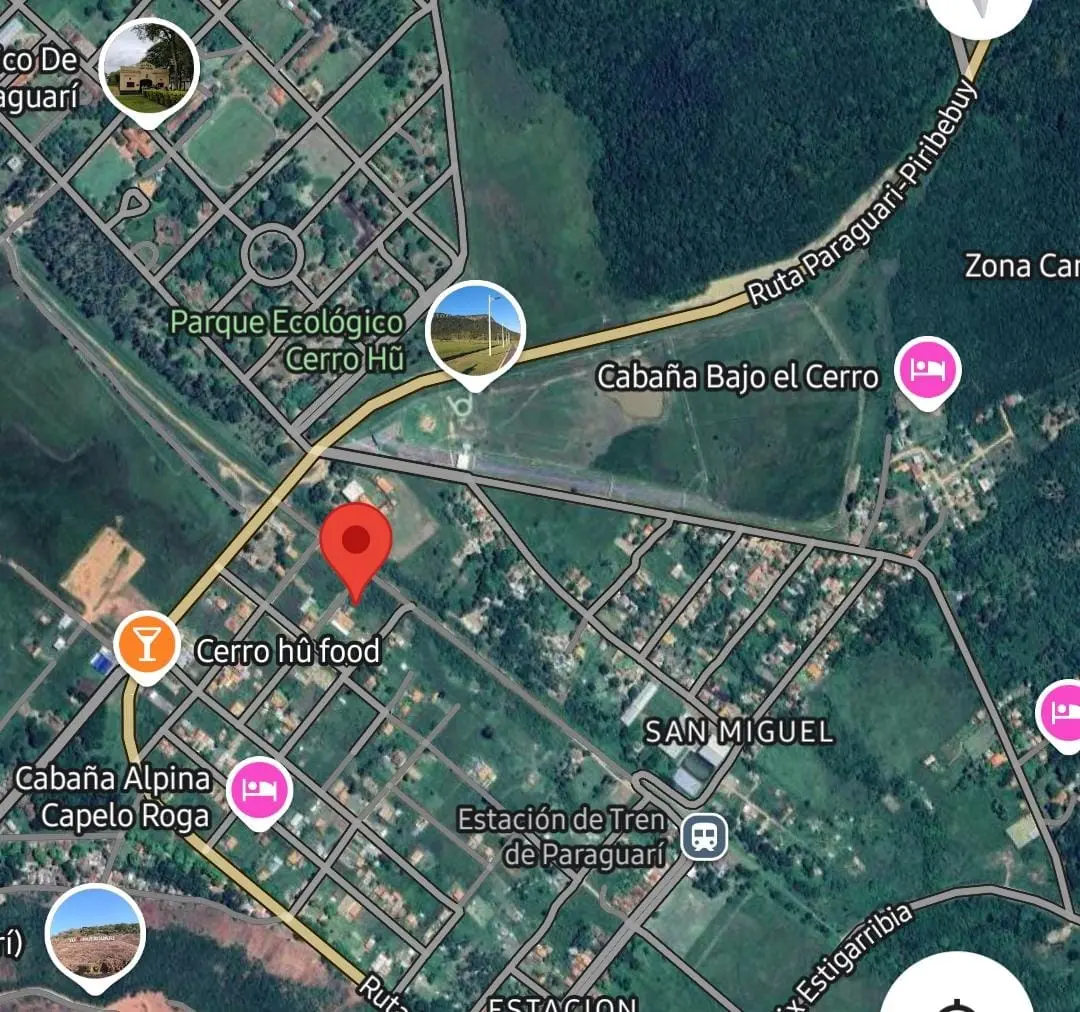Select the Cabaña Bajo el Cerro lodging pin
1080x1012 pixels.
click(x=928, y=368)
